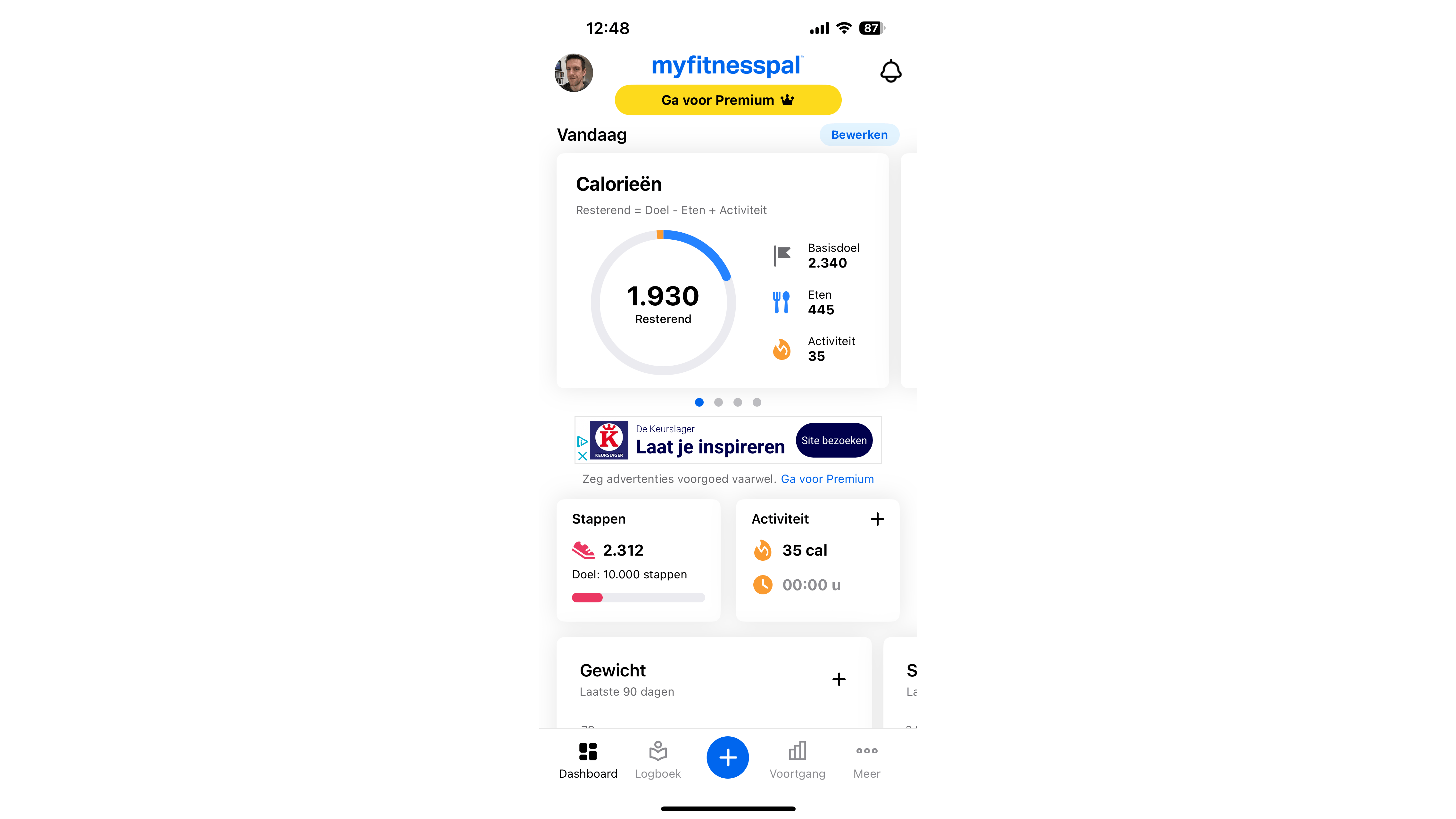Tap Site bezoeken in the Keurslager ad
Image resolution: width=1456 pixels, height=819 pixels.
tap(833, 440)
